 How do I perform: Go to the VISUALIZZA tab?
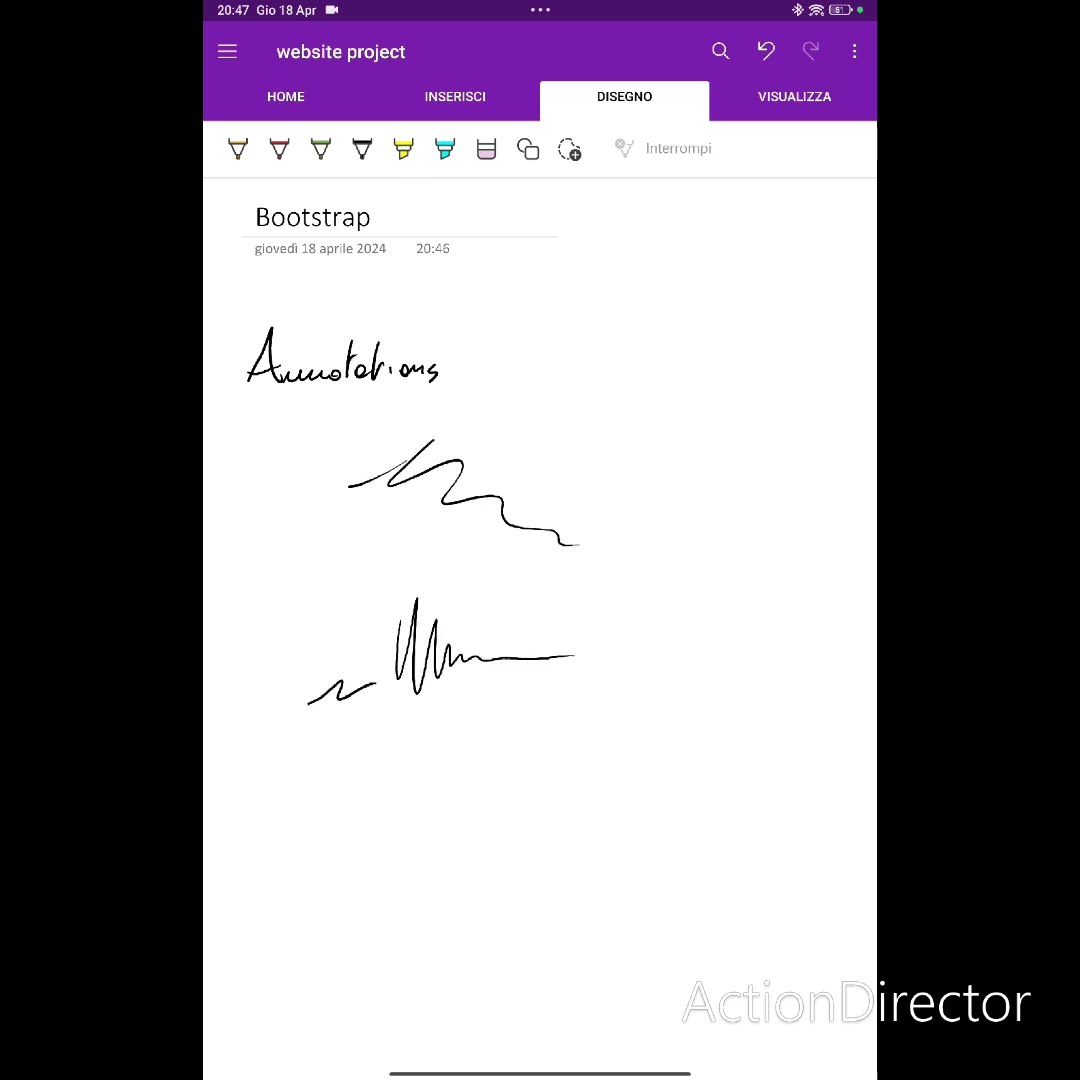(794, 97)
